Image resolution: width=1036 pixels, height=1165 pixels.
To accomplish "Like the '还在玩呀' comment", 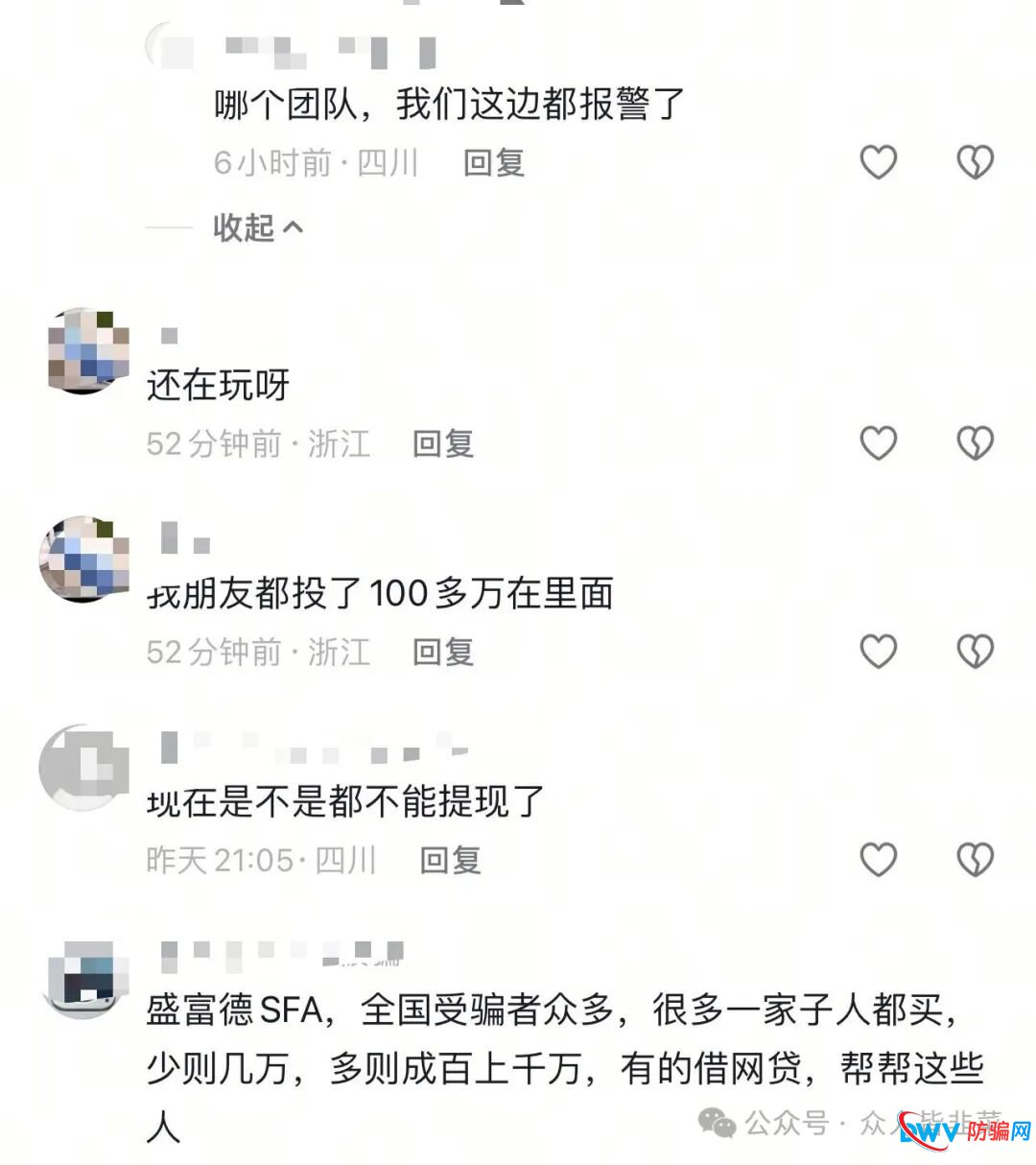I will click(878, 442).
